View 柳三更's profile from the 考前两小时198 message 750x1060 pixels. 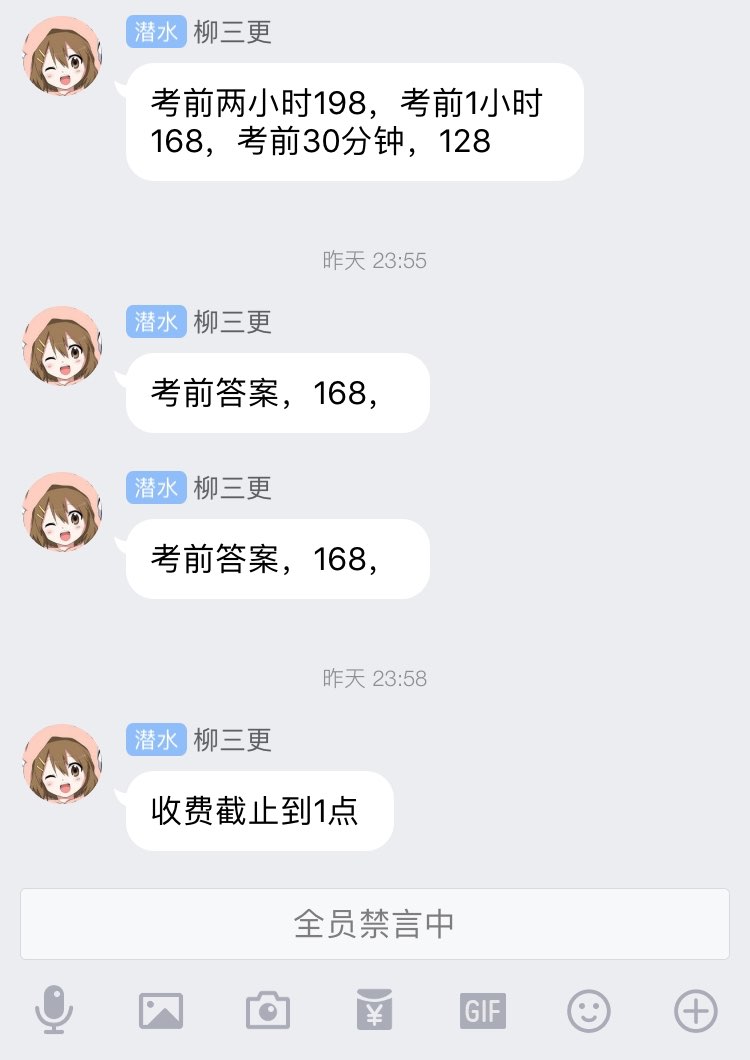62,56
